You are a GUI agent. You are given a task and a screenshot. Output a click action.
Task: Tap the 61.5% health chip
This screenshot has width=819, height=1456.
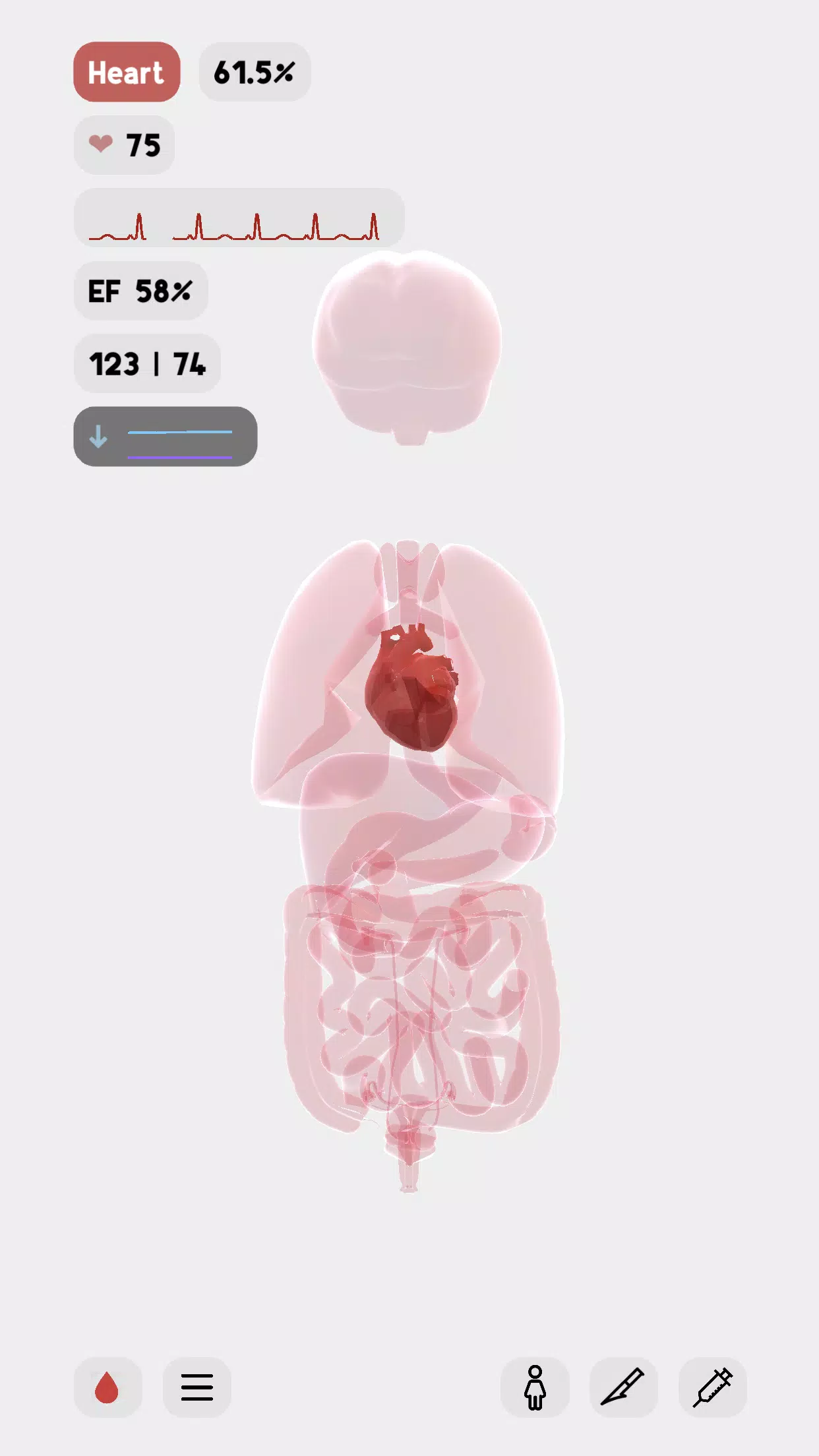tap(255, 72)
